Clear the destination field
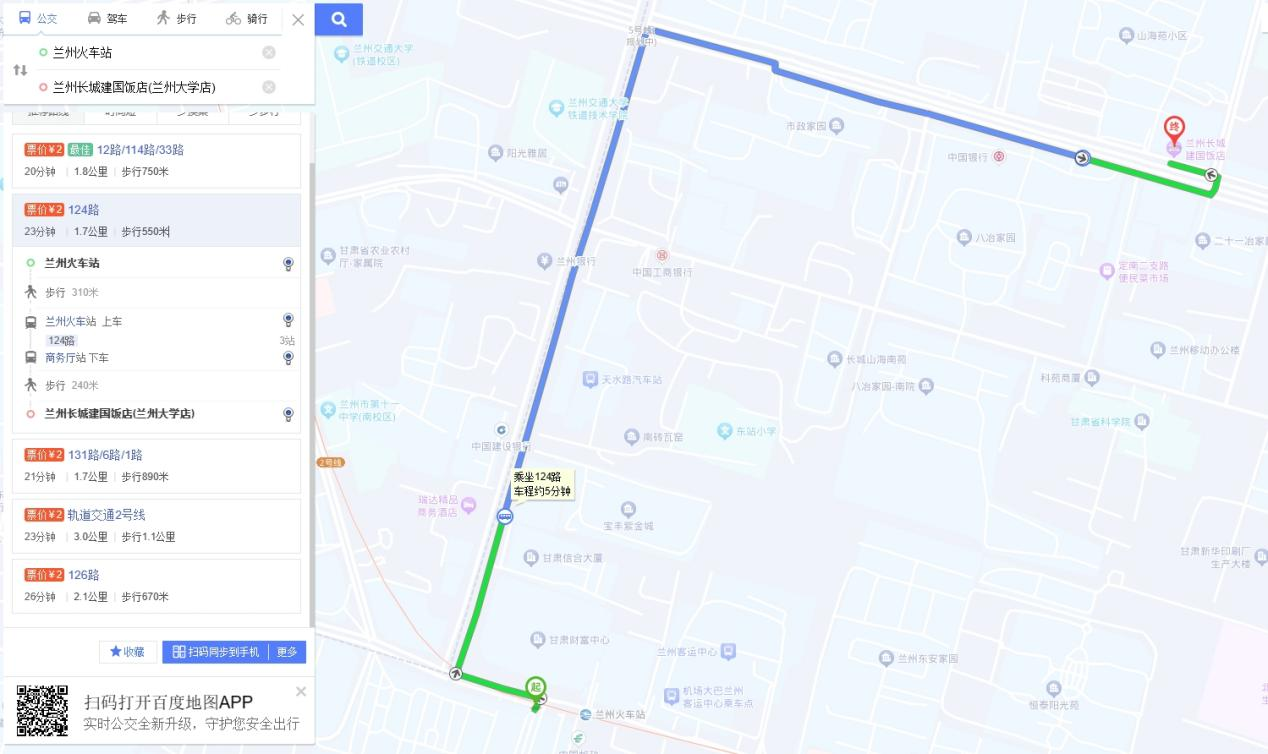This screenshot has width=1268, height=754. pos(269,87)
